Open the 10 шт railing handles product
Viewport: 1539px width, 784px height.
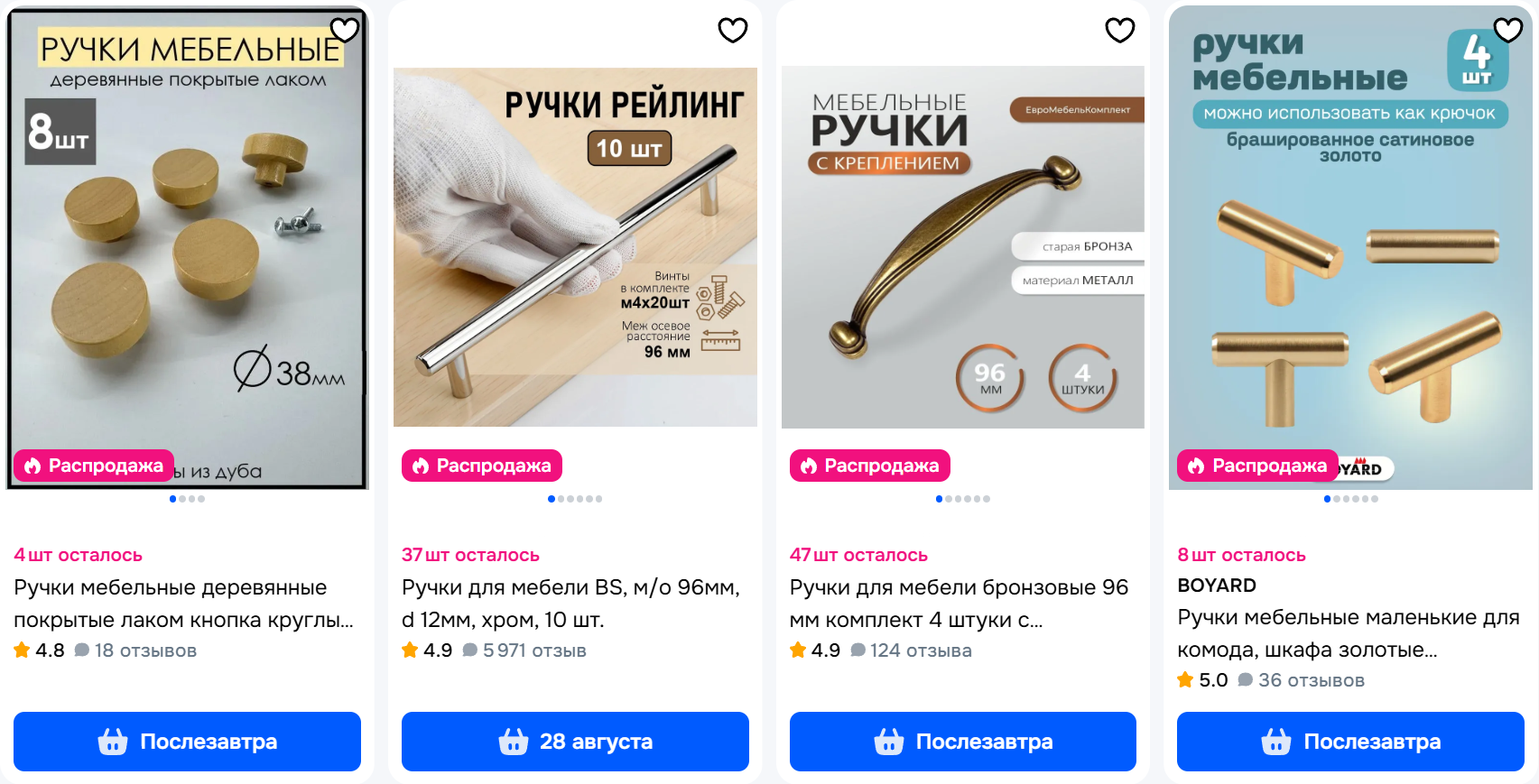[x=570, y=604]
